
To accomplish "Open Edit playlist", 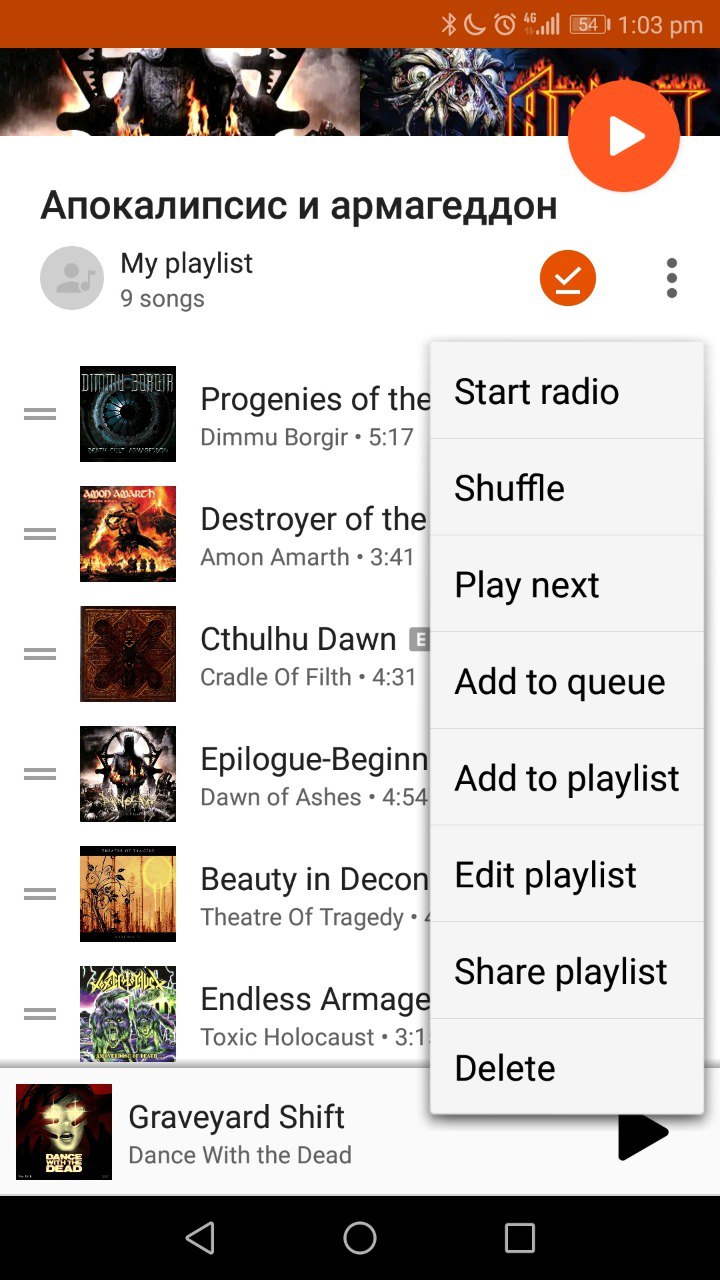I will pyautogui.click(x=546, y=875).
